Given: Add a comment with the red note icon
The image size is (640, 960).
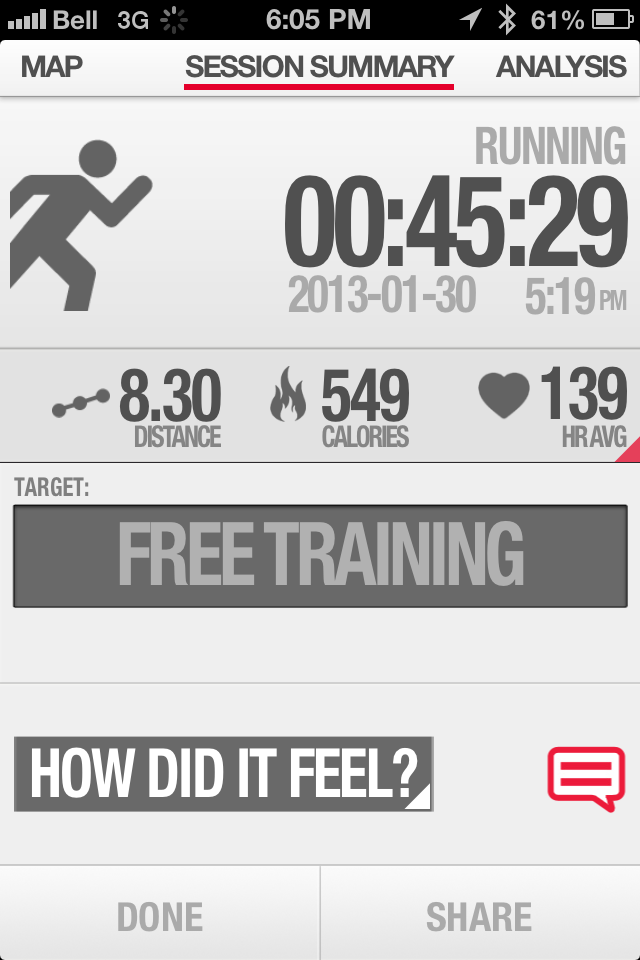Looking at the screenshot, I should pos(586,779).
